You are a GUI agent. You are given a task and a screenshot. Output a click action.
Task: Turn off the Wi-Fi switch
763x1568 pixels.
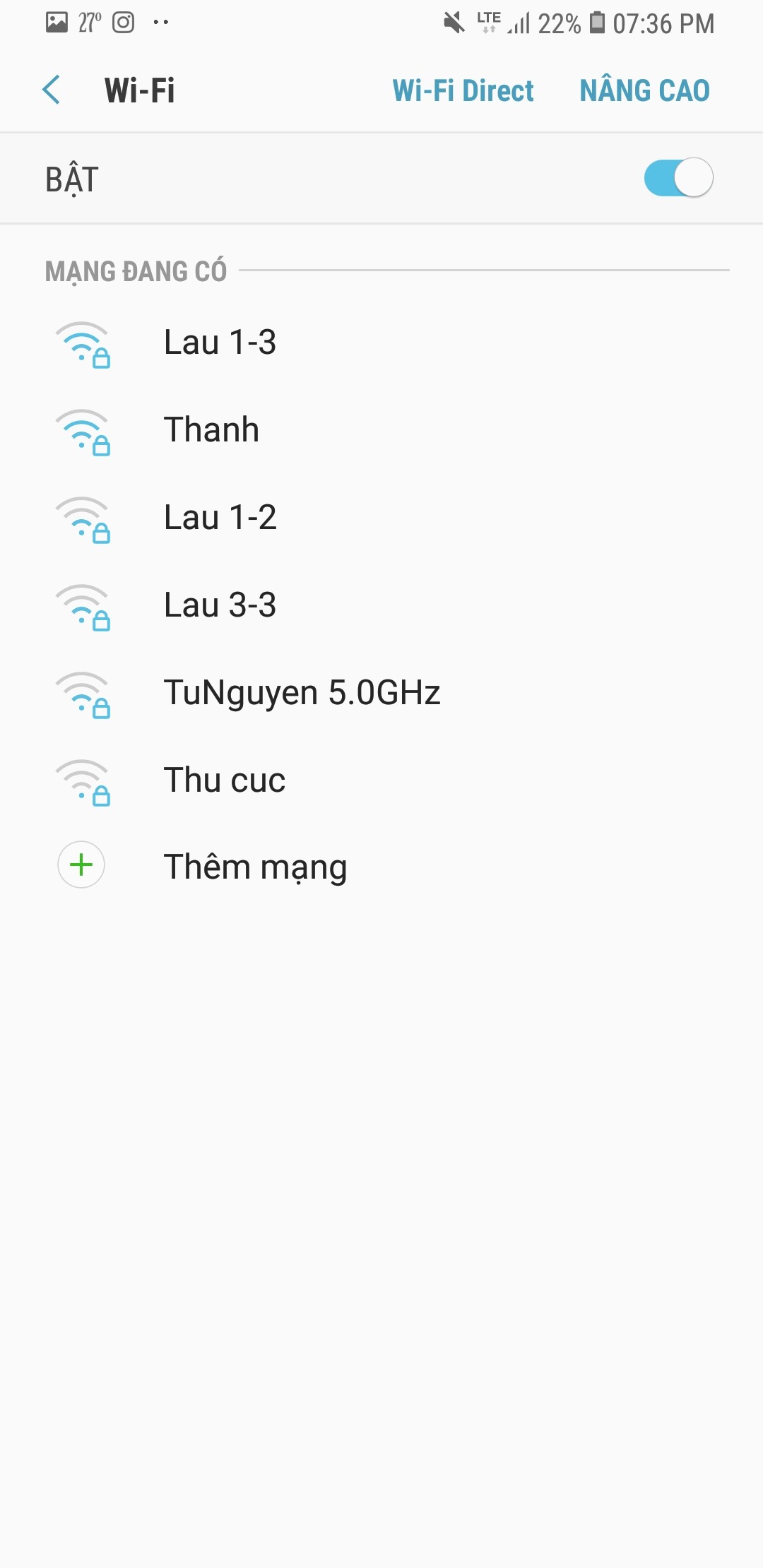pos(678,178)
